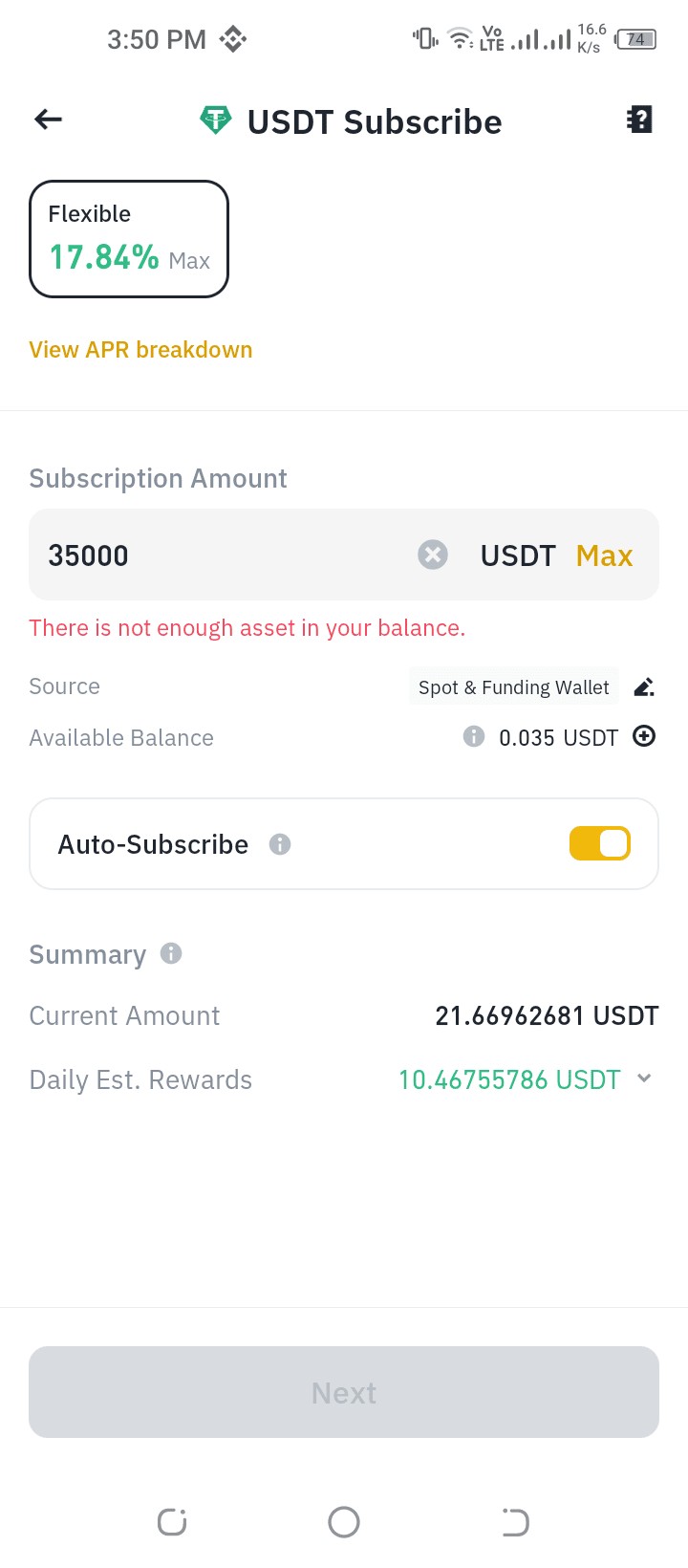Go to the system home screen
The height and width of the screenshot is (1568, 688).
(x=344, y=1521)
